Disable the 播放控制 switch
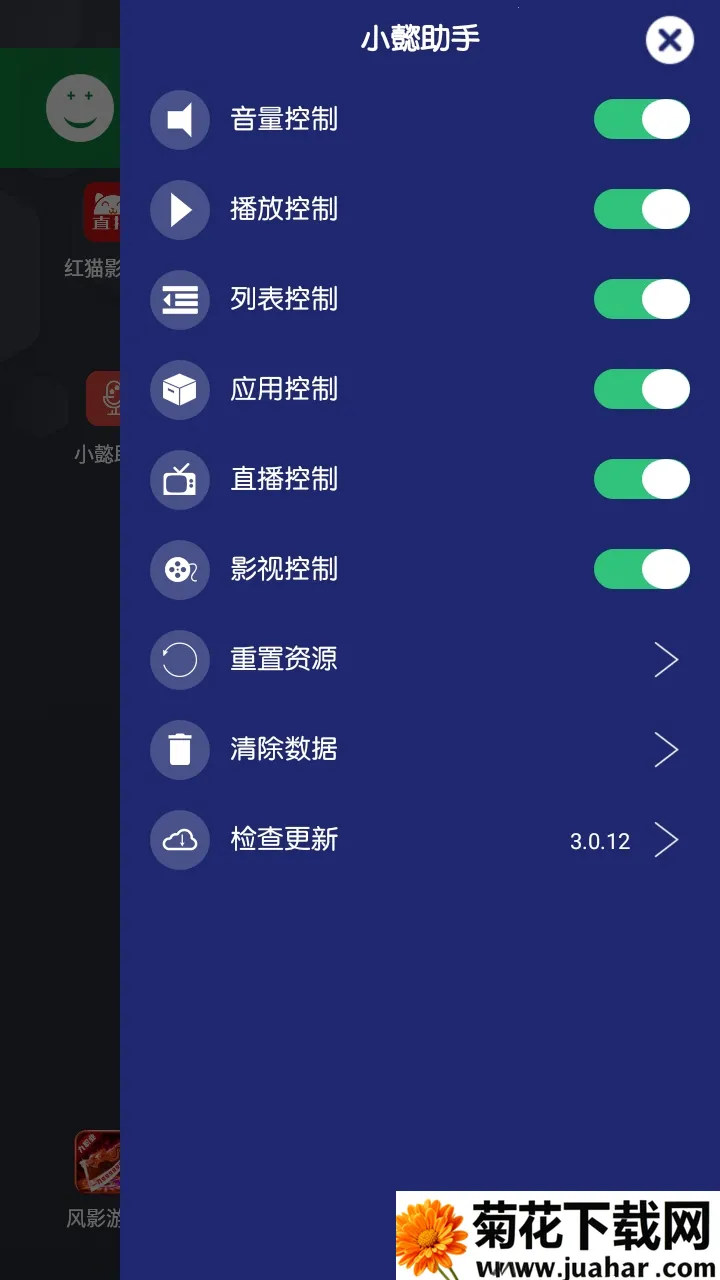Viewport: 720px width, 1280px height. (641, 209)
